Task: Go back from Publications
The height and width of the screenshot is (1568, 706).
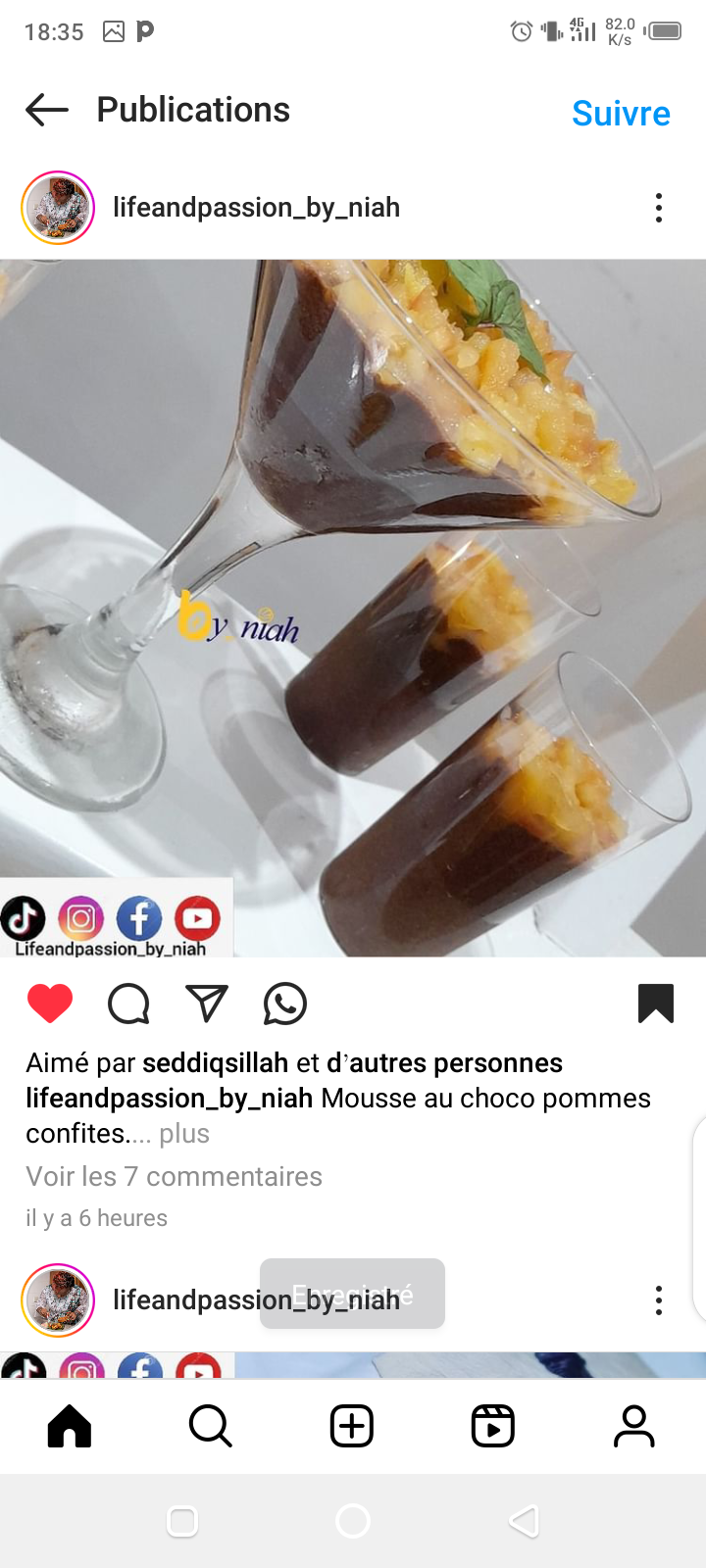Action: click(x=47, y=110)
